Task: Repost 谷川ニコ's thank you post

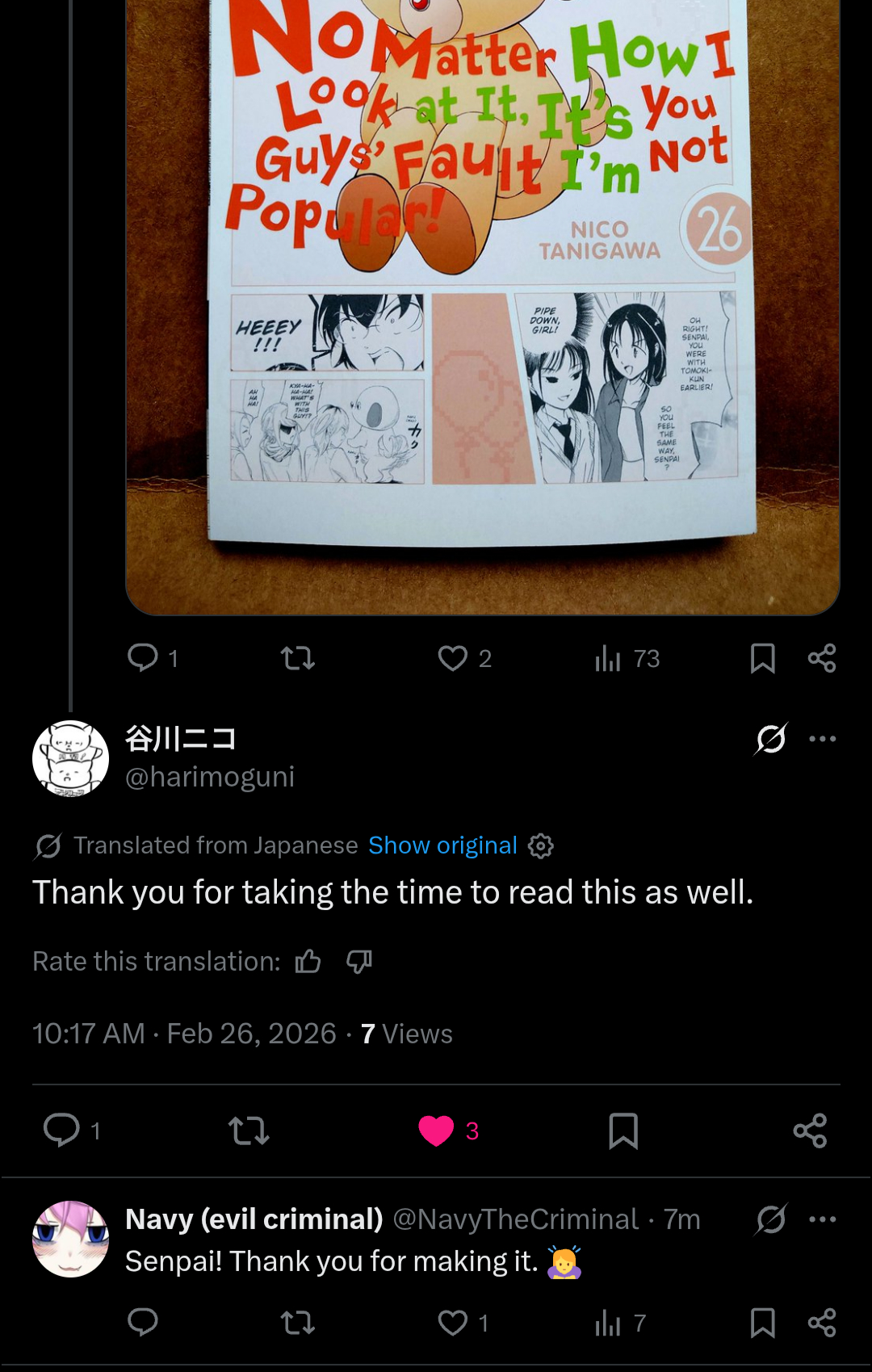Action: tap(249, 1131)
